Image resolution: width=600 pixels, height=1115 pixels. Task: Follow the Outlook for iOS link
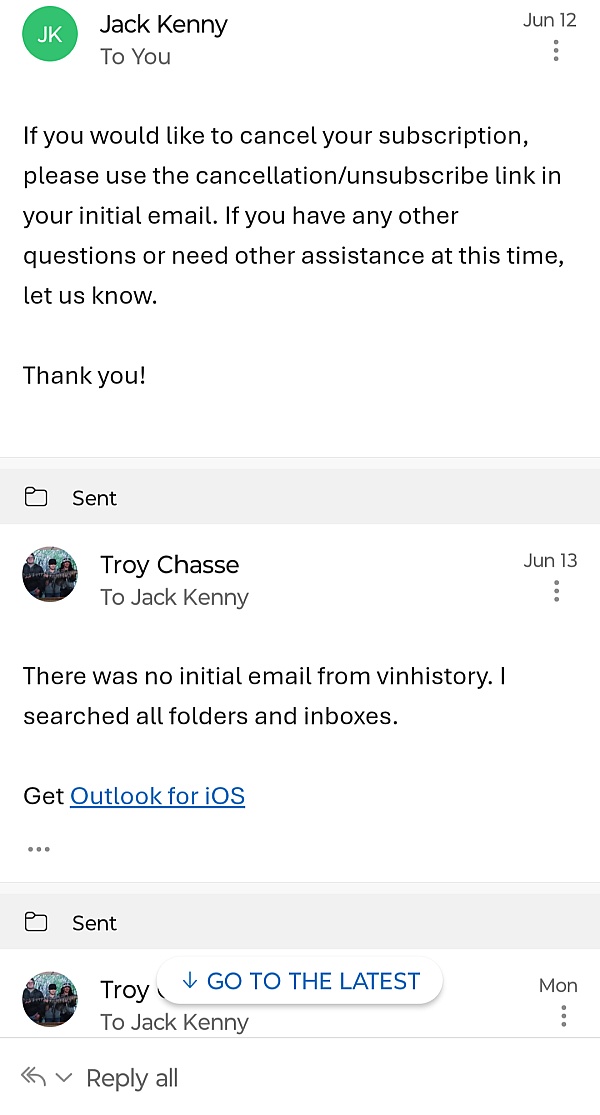[157, 795]
